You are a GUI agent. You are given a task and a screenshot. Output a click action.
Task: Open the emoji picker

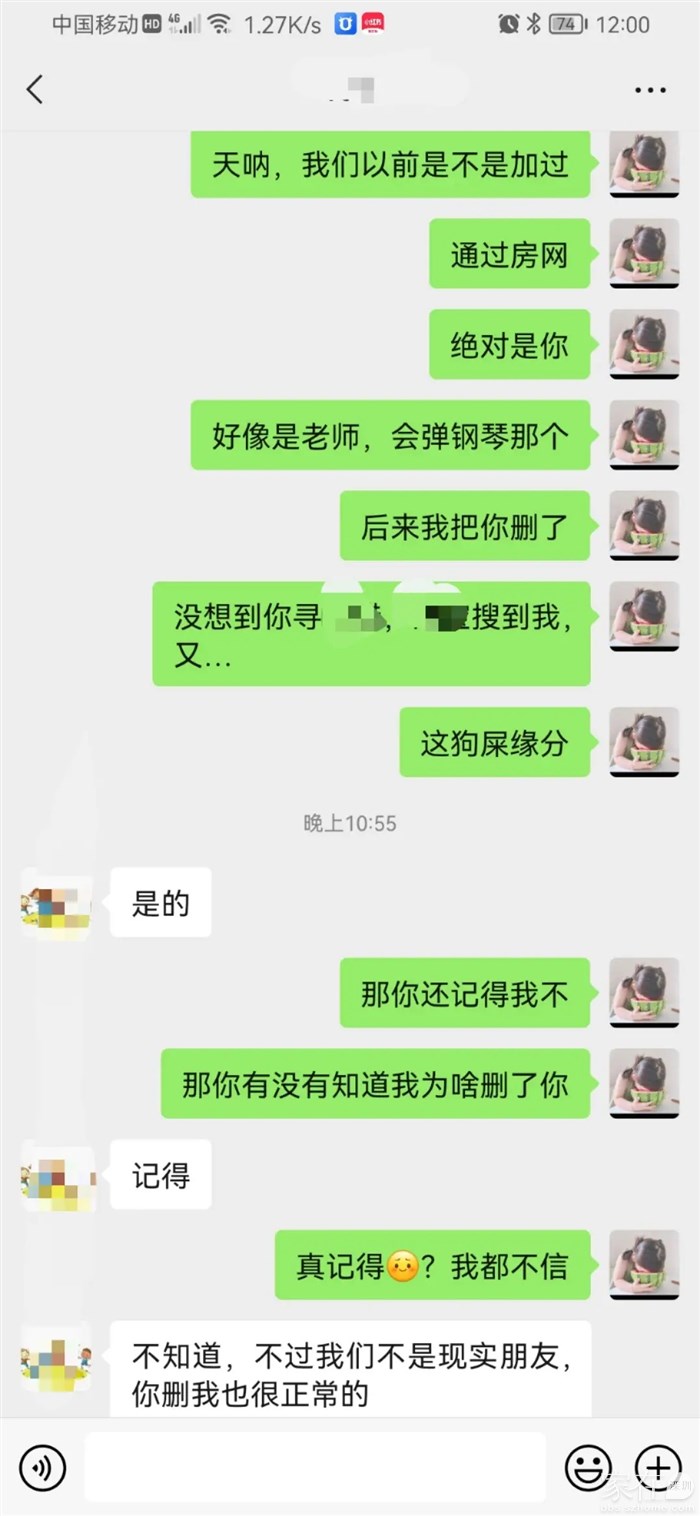(588, 1467)
